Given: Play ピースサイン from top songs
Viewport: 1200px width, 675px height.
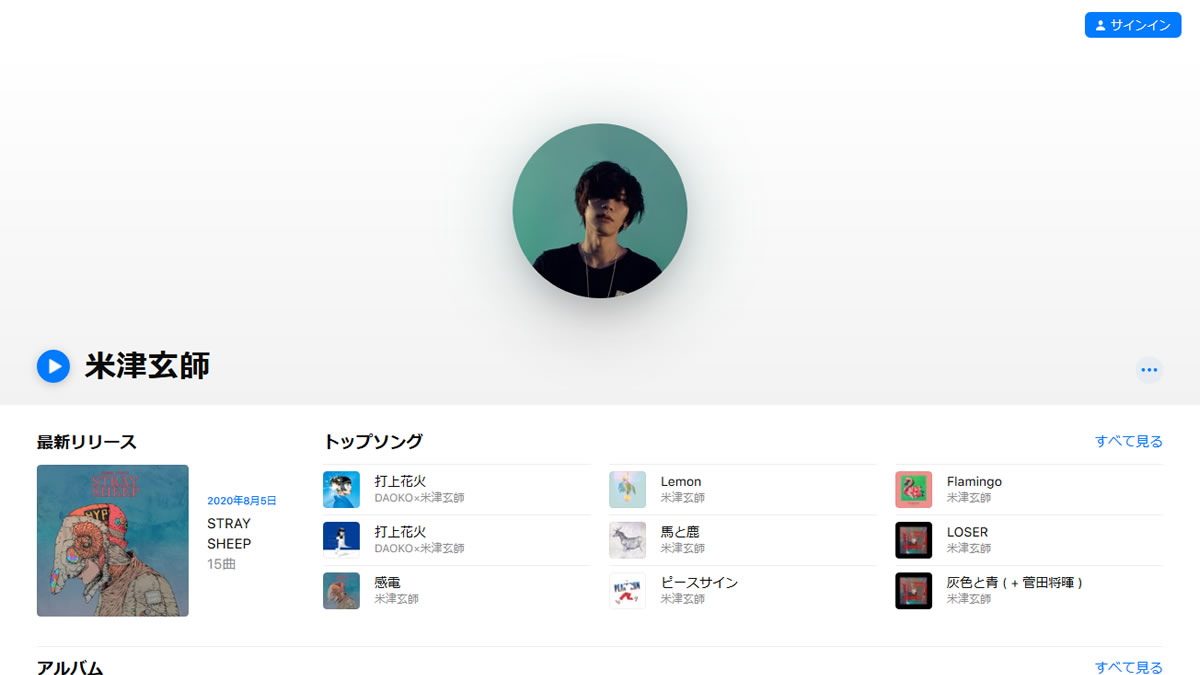Looking at the screenshot, I should 699,590.
